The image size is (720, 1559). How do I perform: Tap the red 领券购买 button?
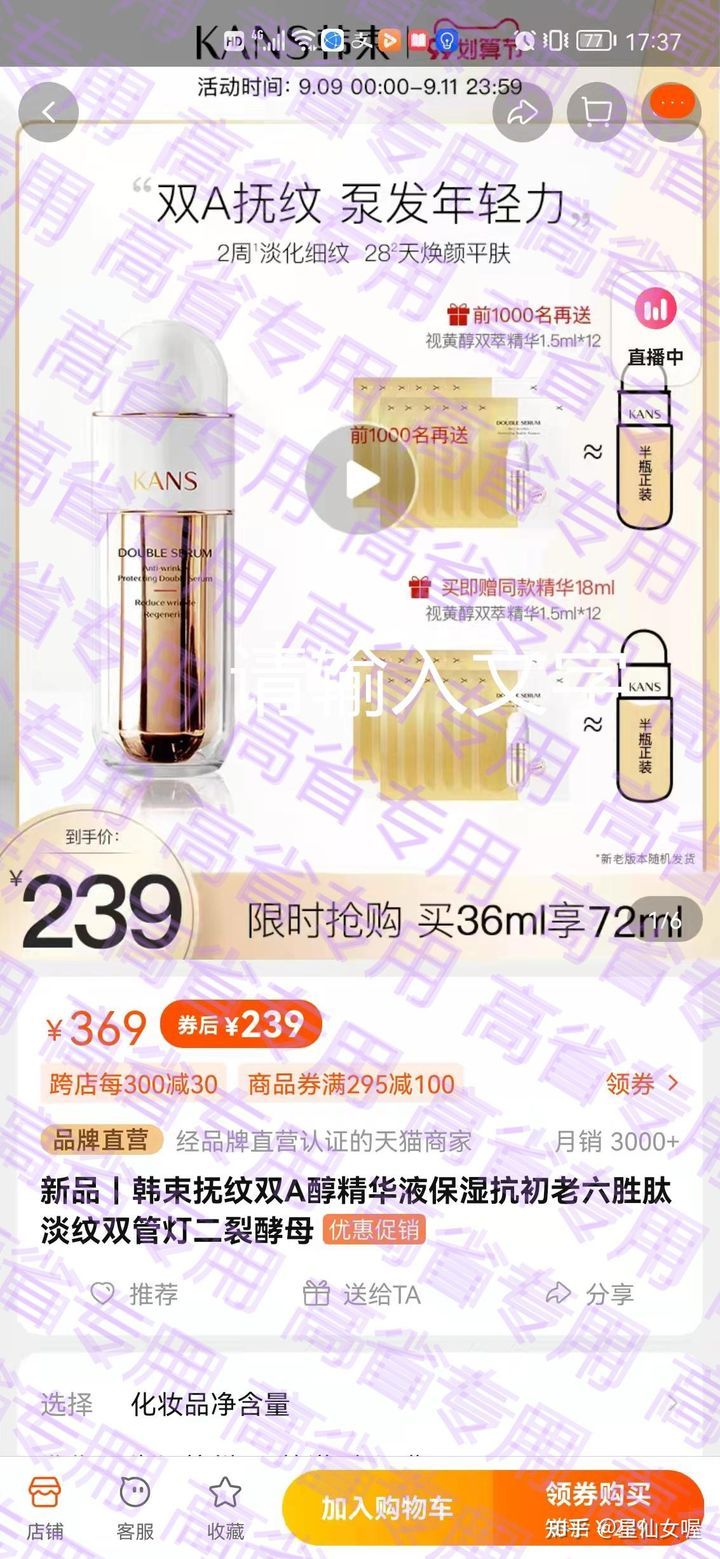(597, 1495)
